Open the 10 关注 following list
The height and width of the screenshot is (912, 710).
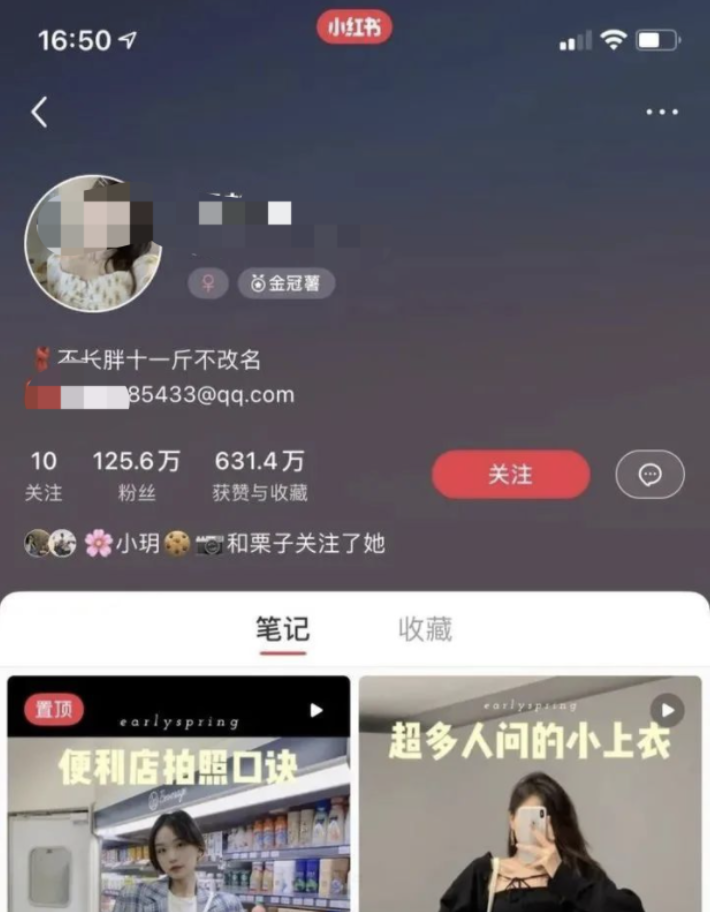point(44,474)
